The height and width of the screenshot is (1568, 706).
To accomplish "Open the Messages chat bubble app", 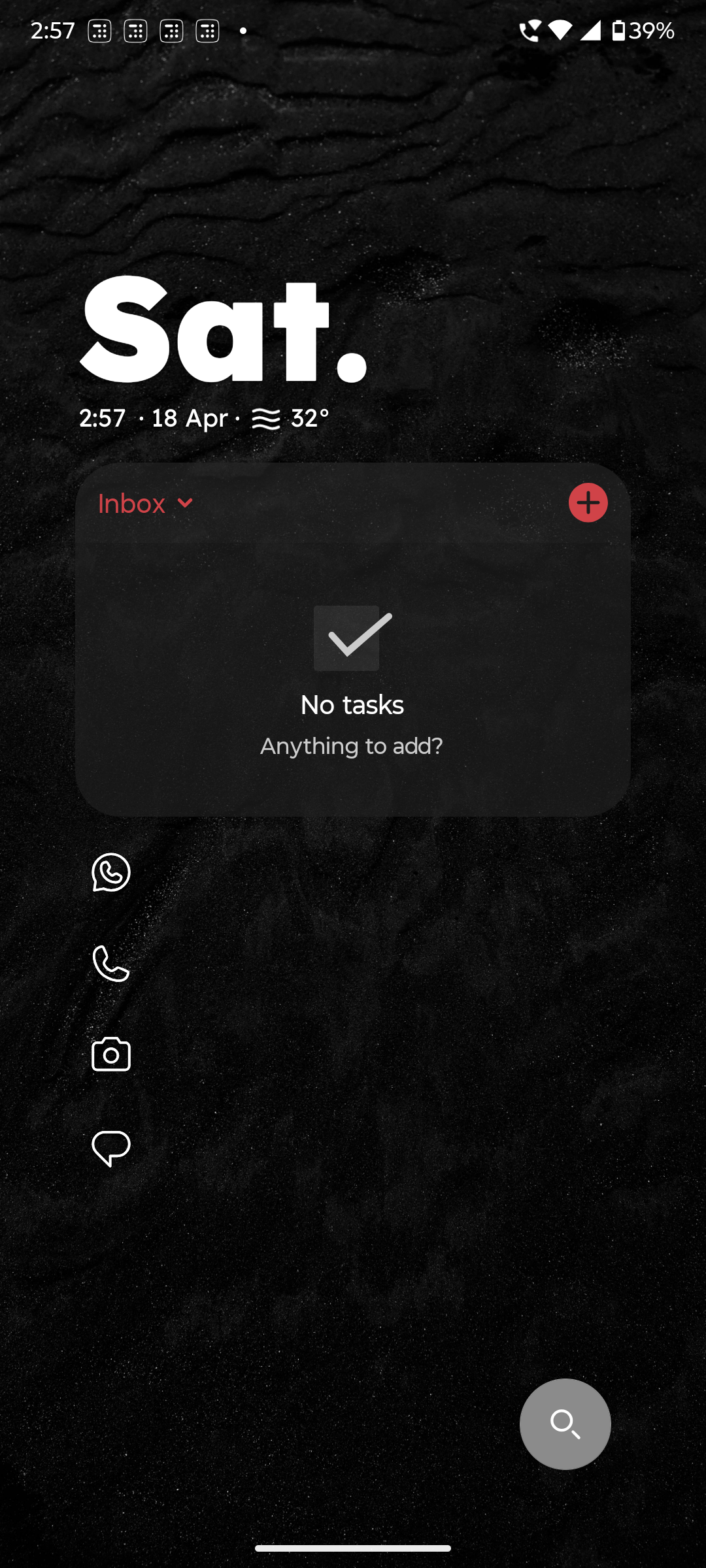I will coord(111,1148).
